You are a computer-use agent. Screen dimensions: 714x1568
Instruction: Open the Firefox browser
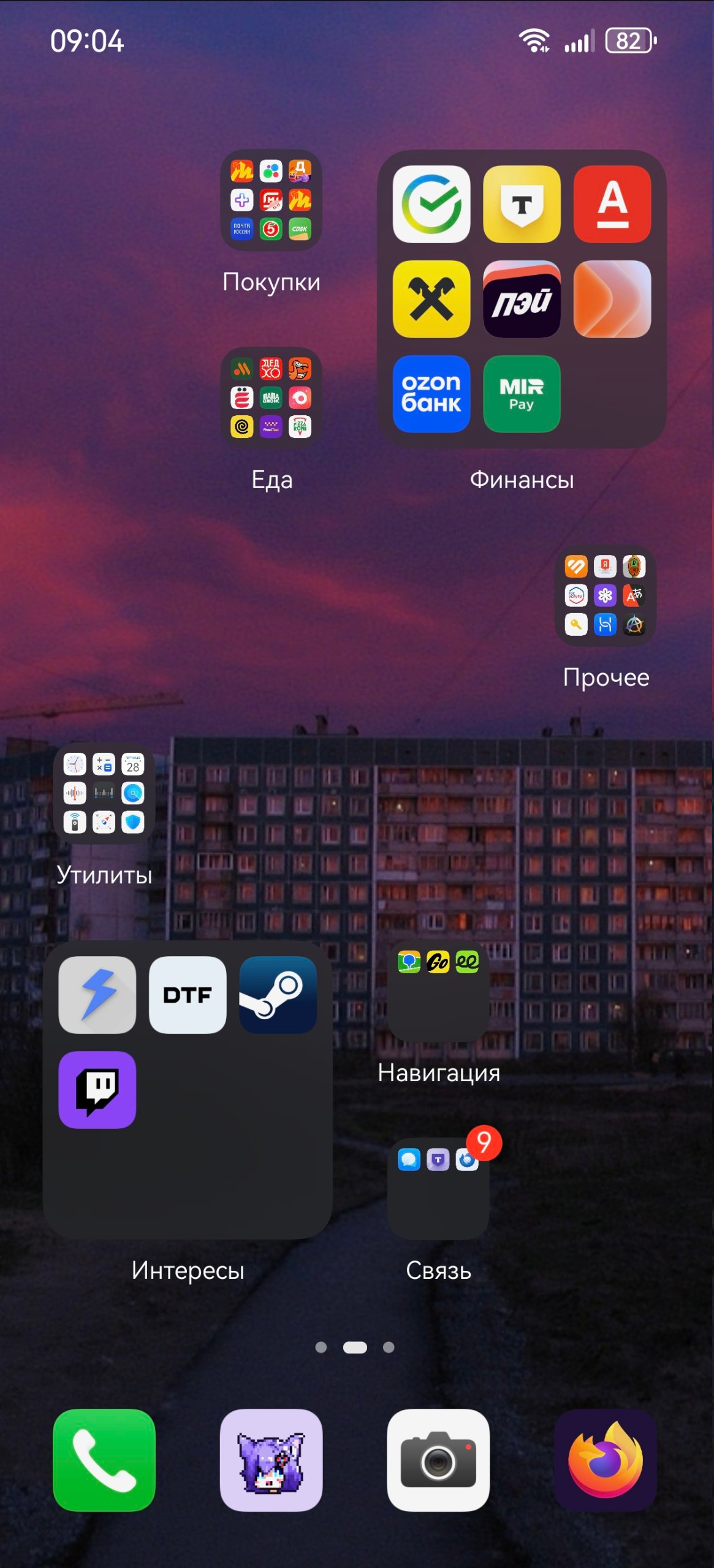click(605, 1460)
